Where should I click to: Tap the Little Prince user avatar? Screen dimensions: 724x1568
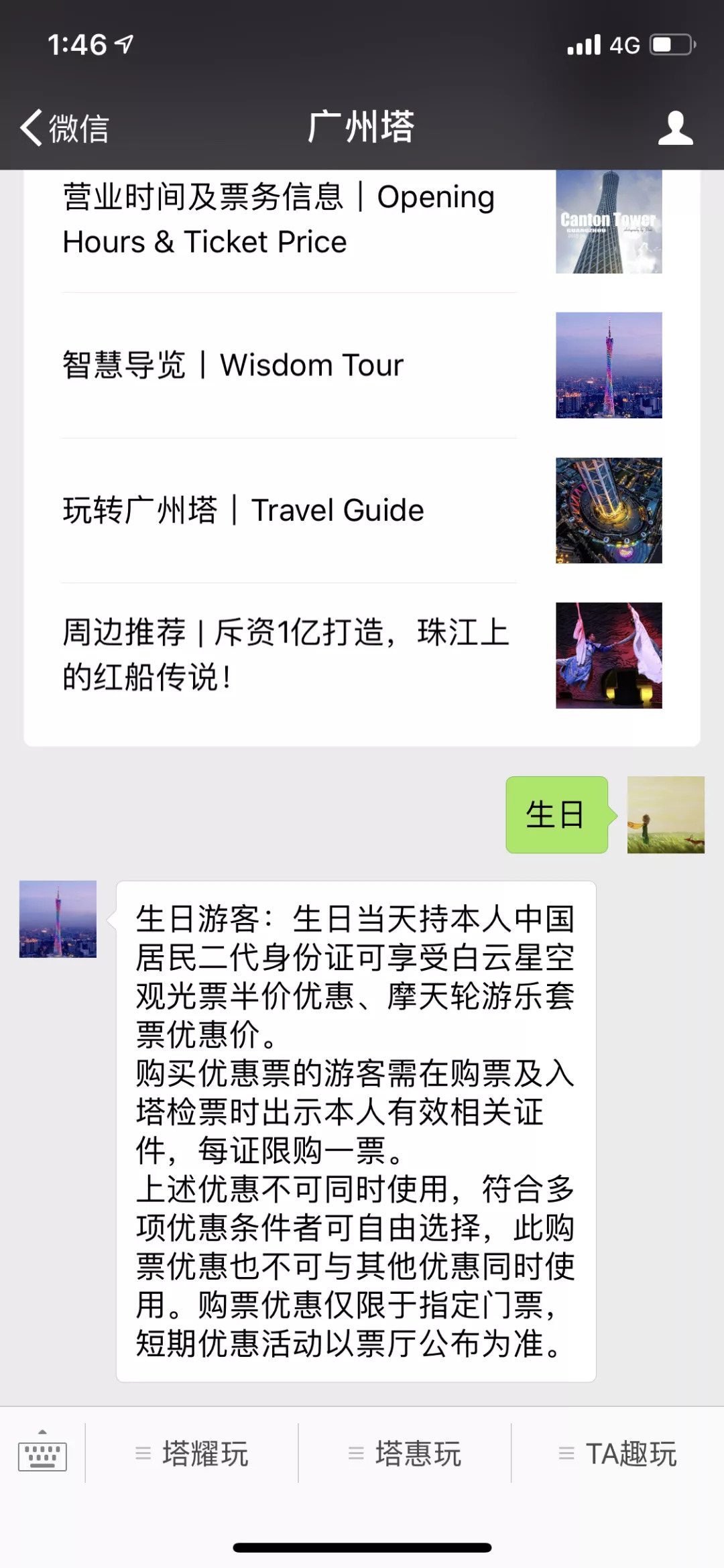(x=665, y=815)
